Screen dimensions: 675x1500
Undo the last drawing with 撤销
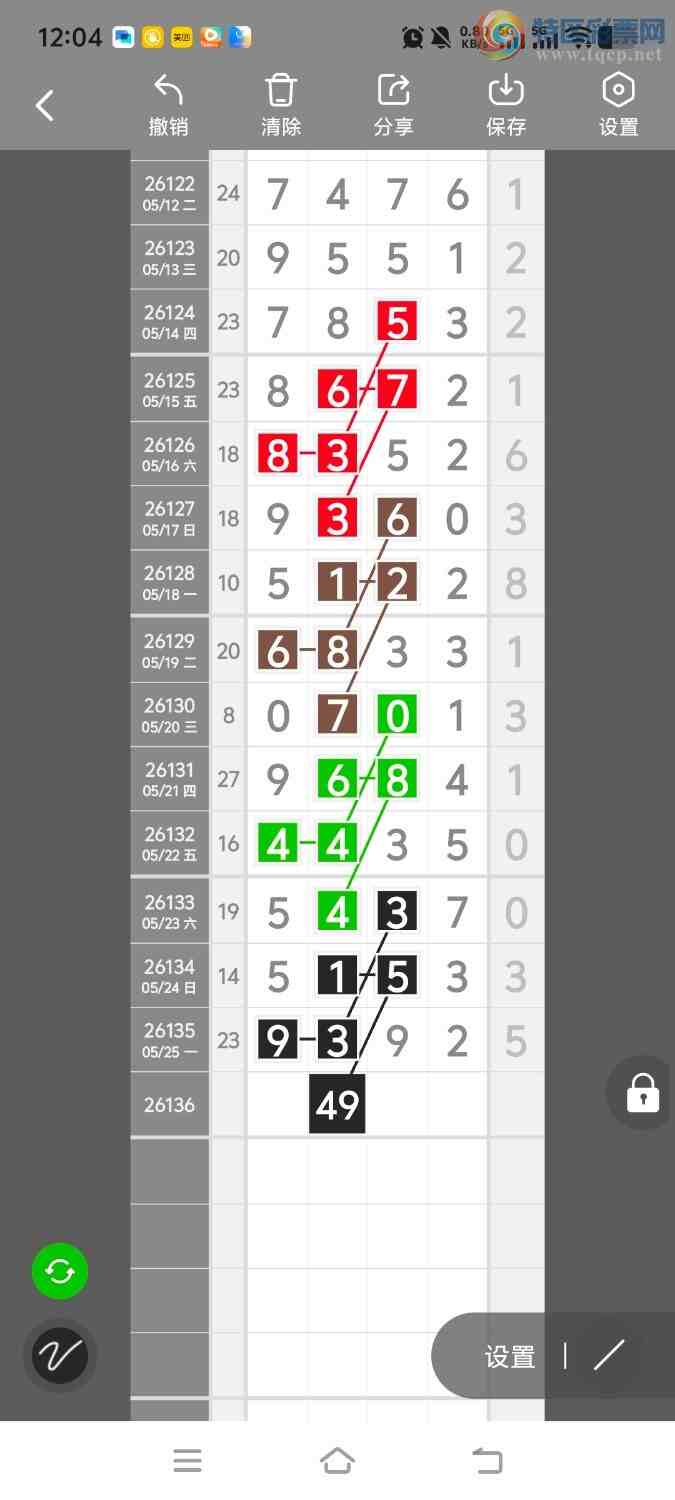[x=168, y=105]
